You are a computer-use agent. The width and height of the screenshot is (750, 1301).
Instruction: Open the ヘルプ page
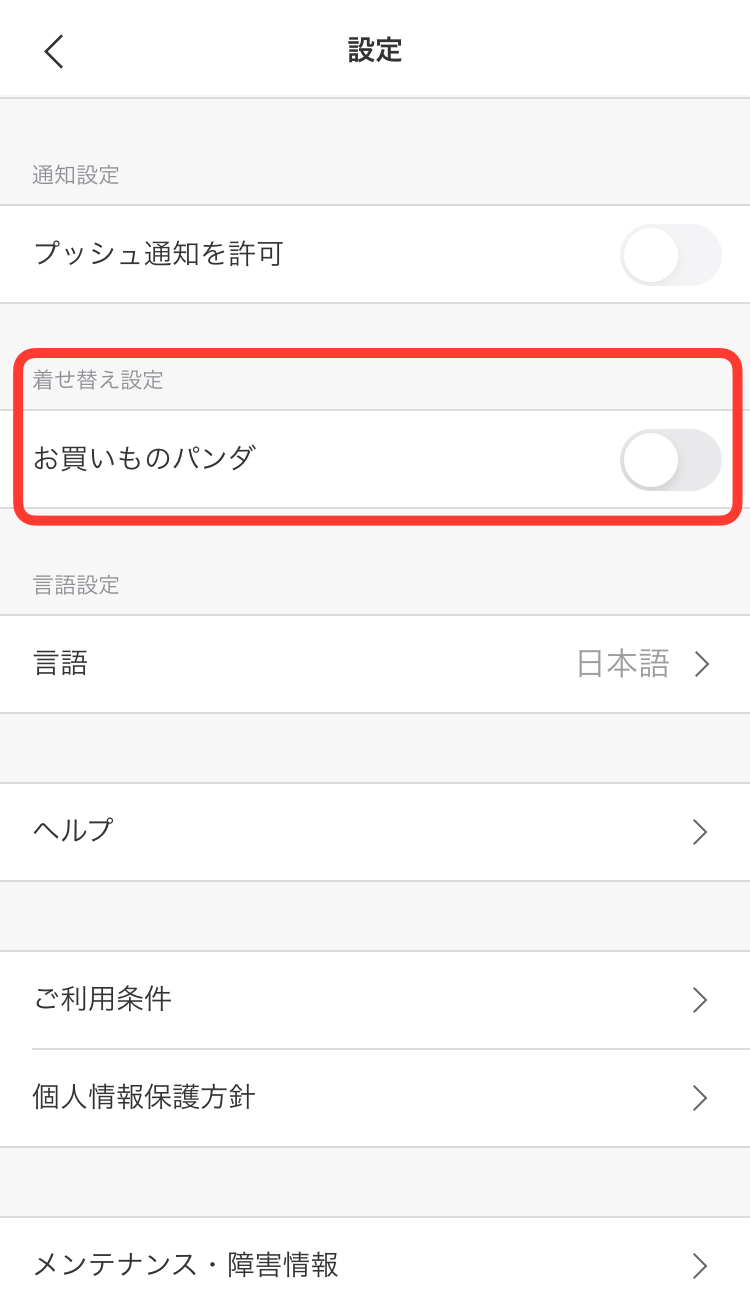pos(375,832)
